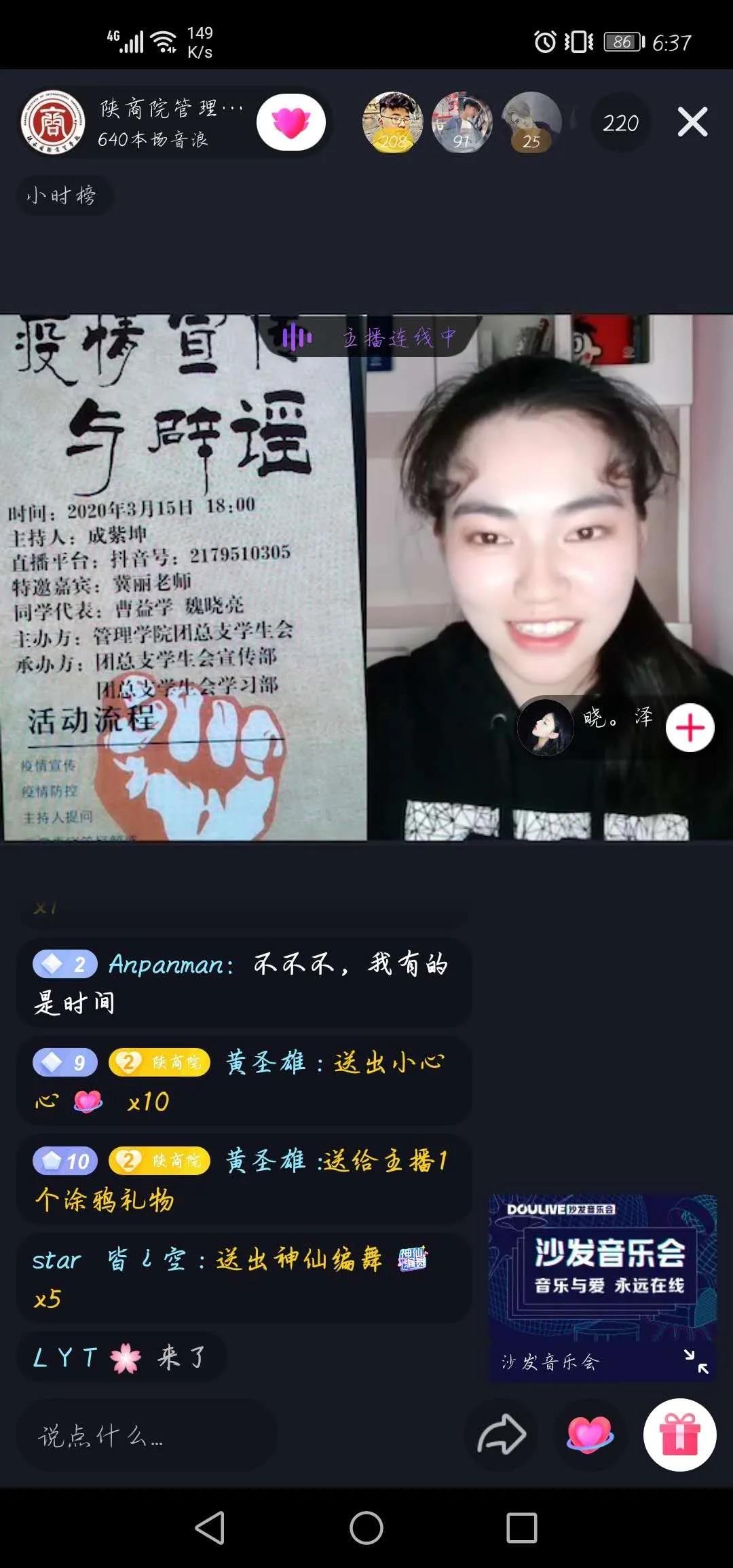Close the live stream with the X

point(692,122)
